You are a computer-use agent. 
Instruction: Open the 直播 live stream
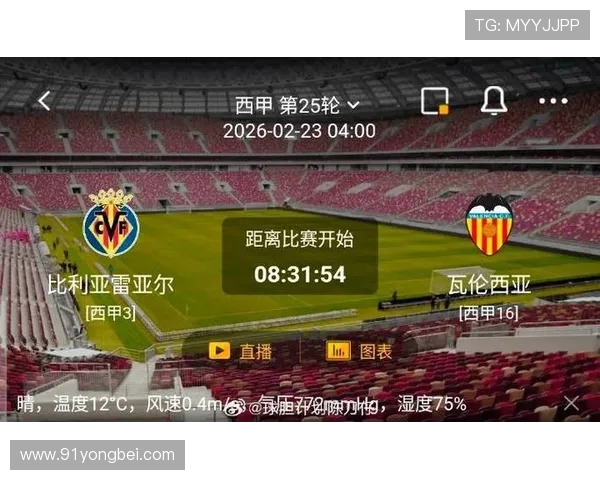click(241, 351)
